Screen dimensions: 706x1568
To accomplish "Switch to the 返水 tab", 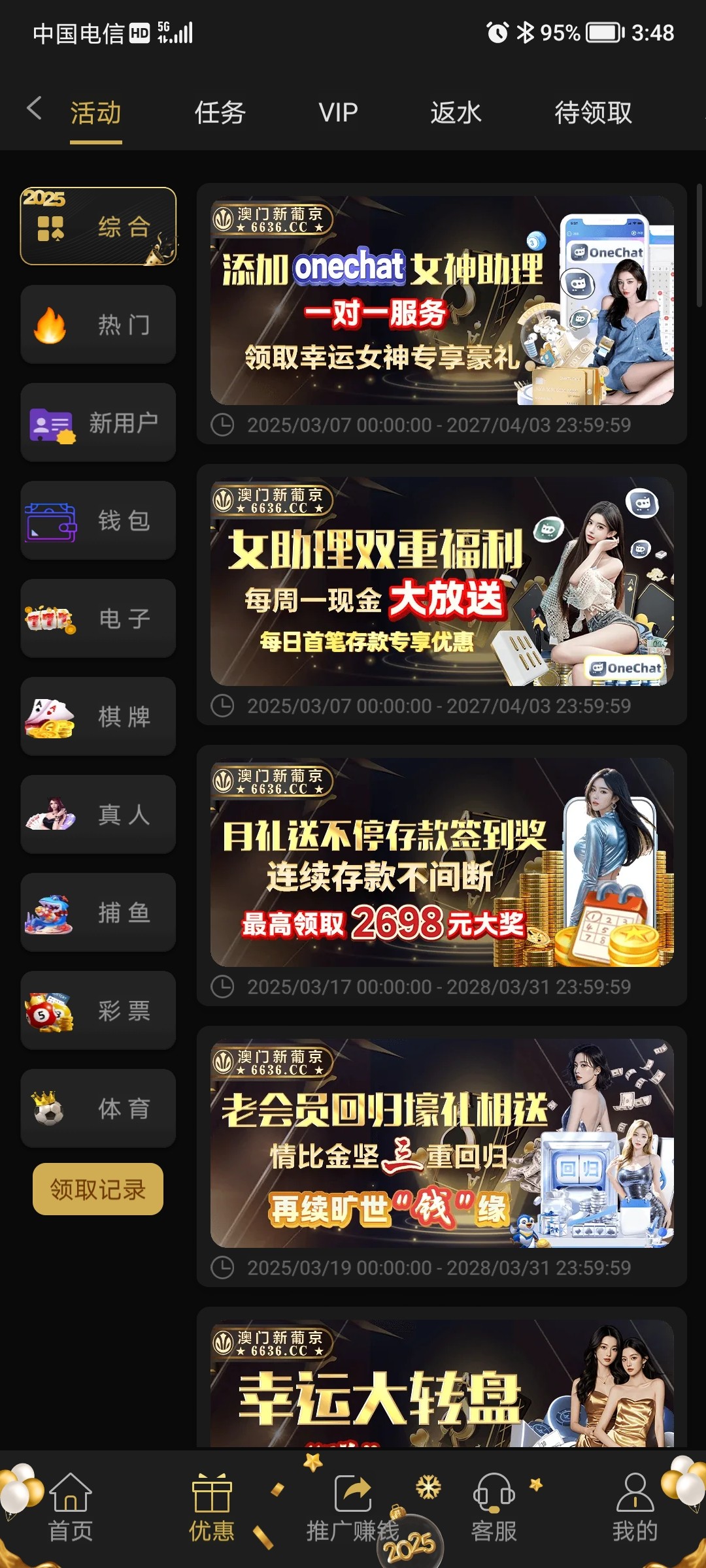I will tap(456, 112).
